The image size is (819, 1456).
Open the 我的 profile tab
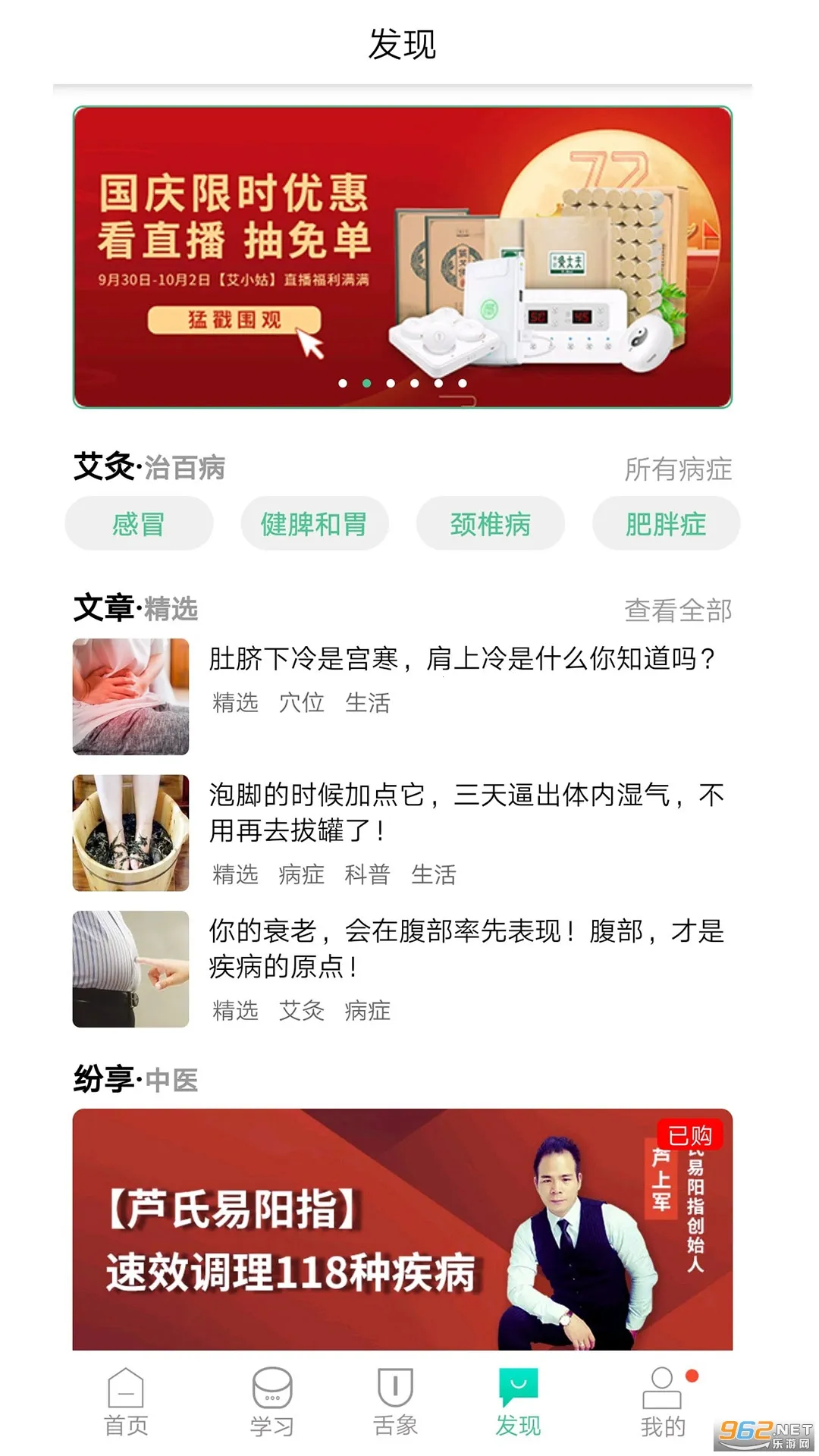663,1403
